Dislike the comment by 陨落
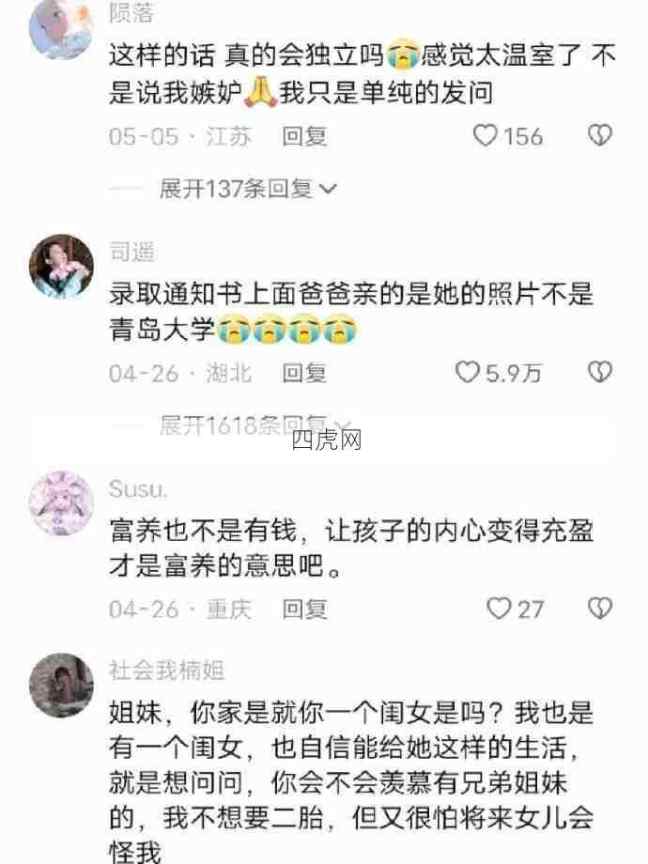 pos(599,136)
